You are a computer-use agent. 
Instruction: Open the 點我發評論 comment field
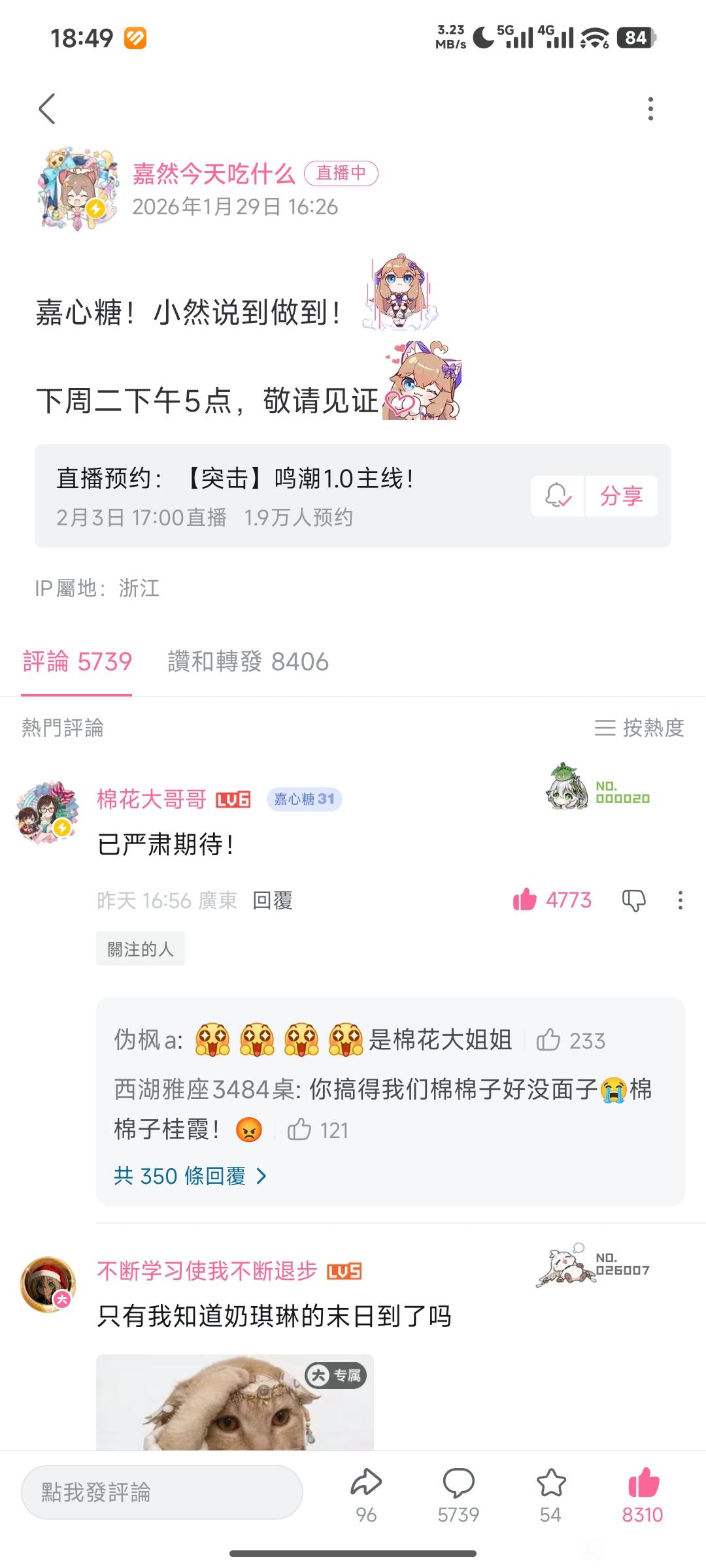click(161, 1492)
